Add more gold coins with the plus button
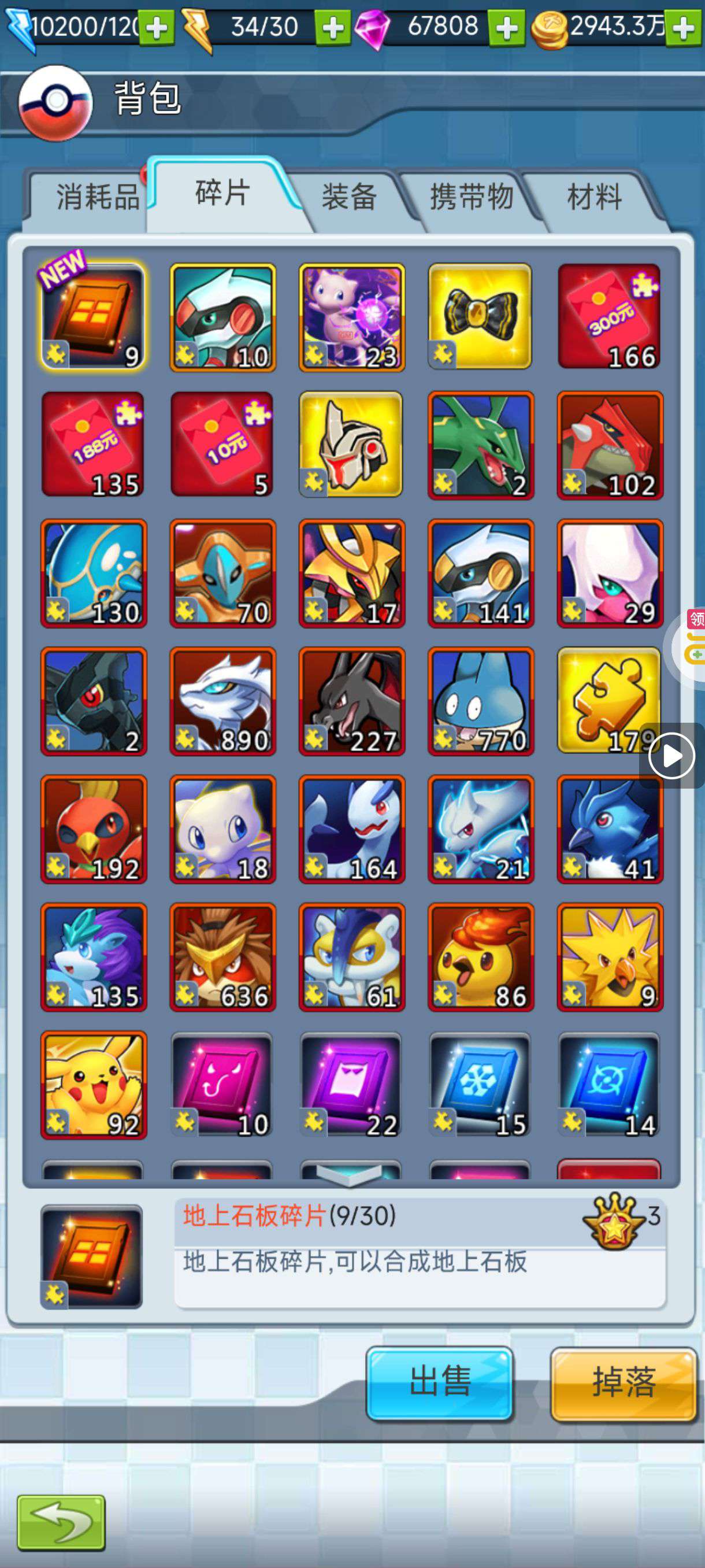The image size is (705, 1568). tap(684, 28)
